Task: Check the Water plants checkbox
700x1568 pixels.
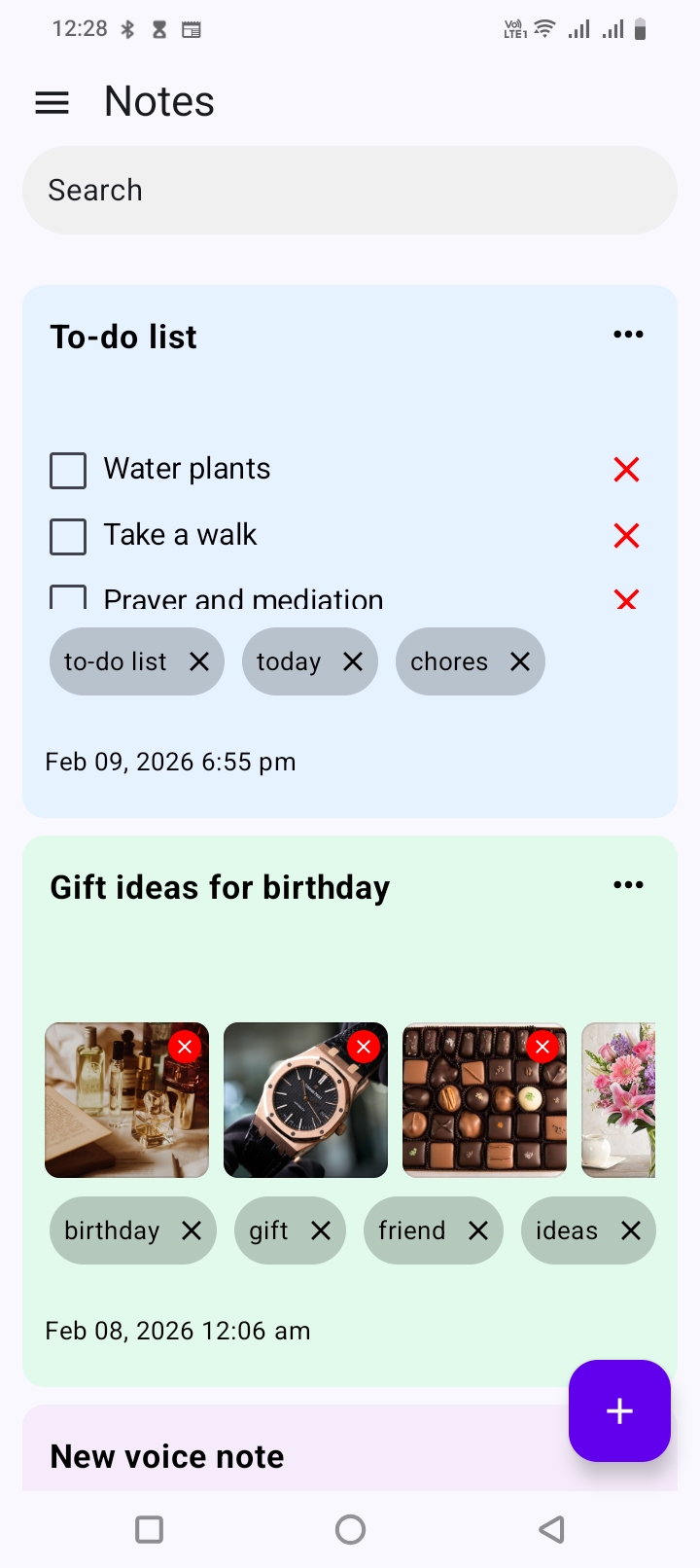Action: click(x=67, y=470)
